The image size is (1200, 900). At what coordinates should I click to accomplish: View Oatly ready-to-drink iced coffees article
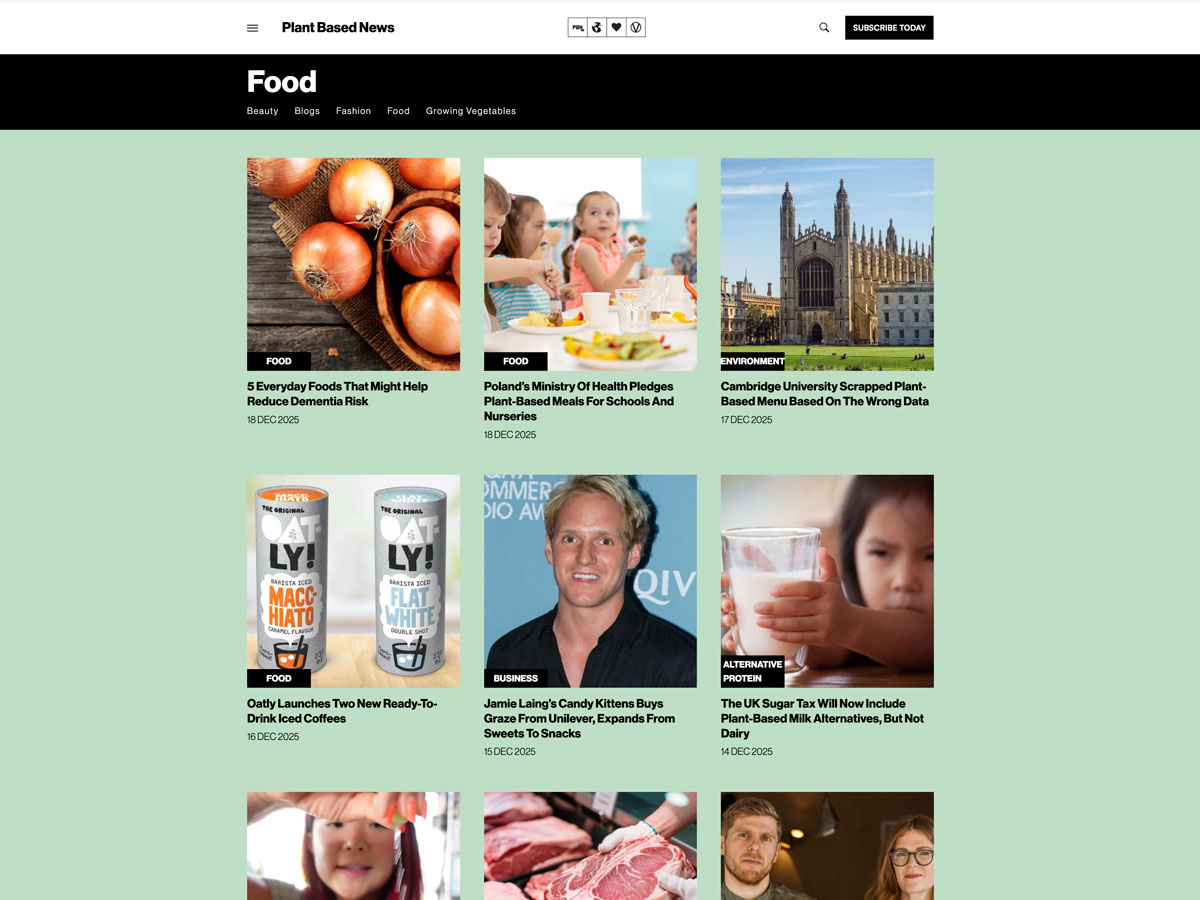[x=341, y=711]
